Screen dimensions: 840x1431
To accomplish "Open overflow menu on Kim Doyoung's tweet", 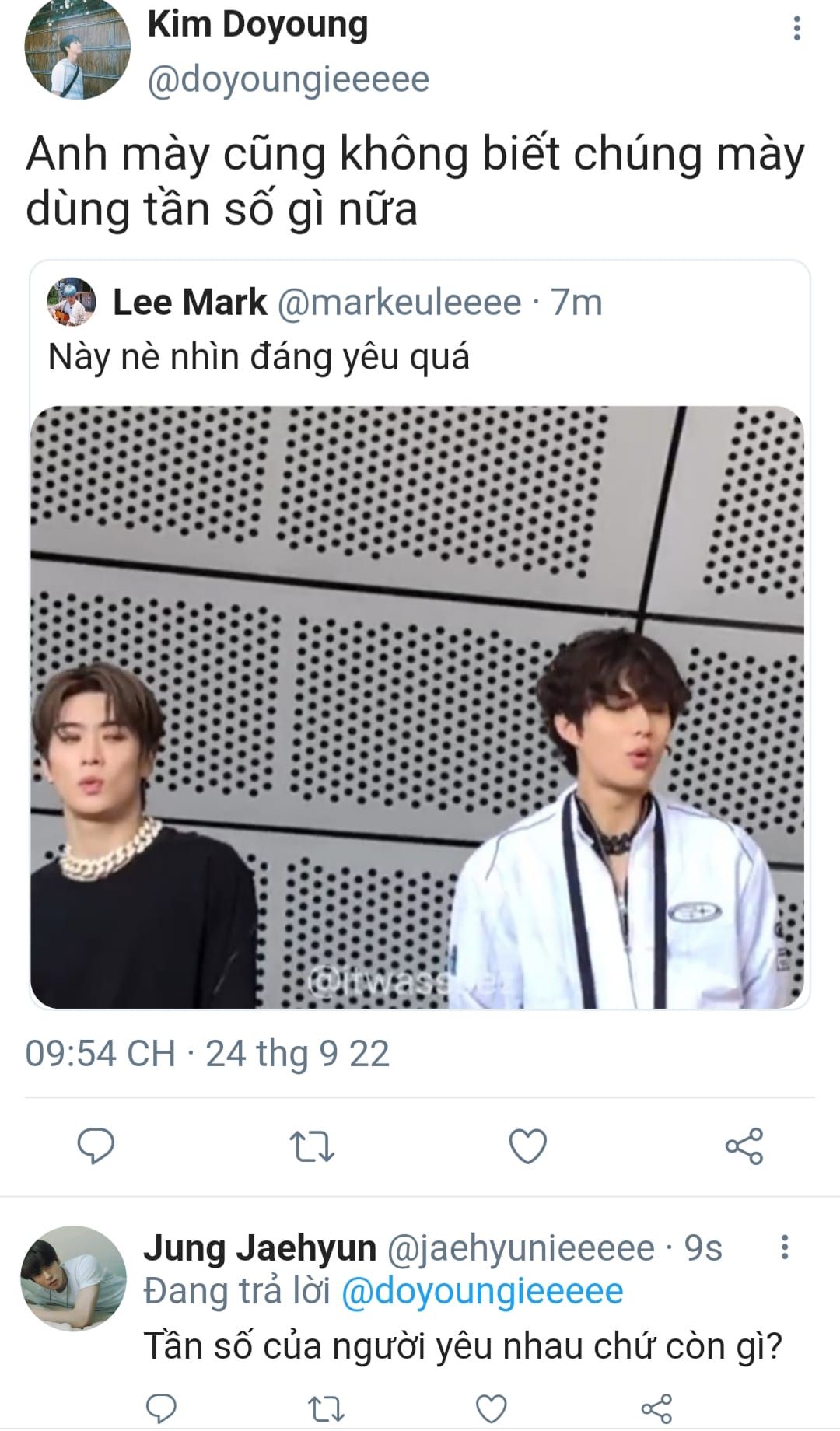I will pos(796,29).
